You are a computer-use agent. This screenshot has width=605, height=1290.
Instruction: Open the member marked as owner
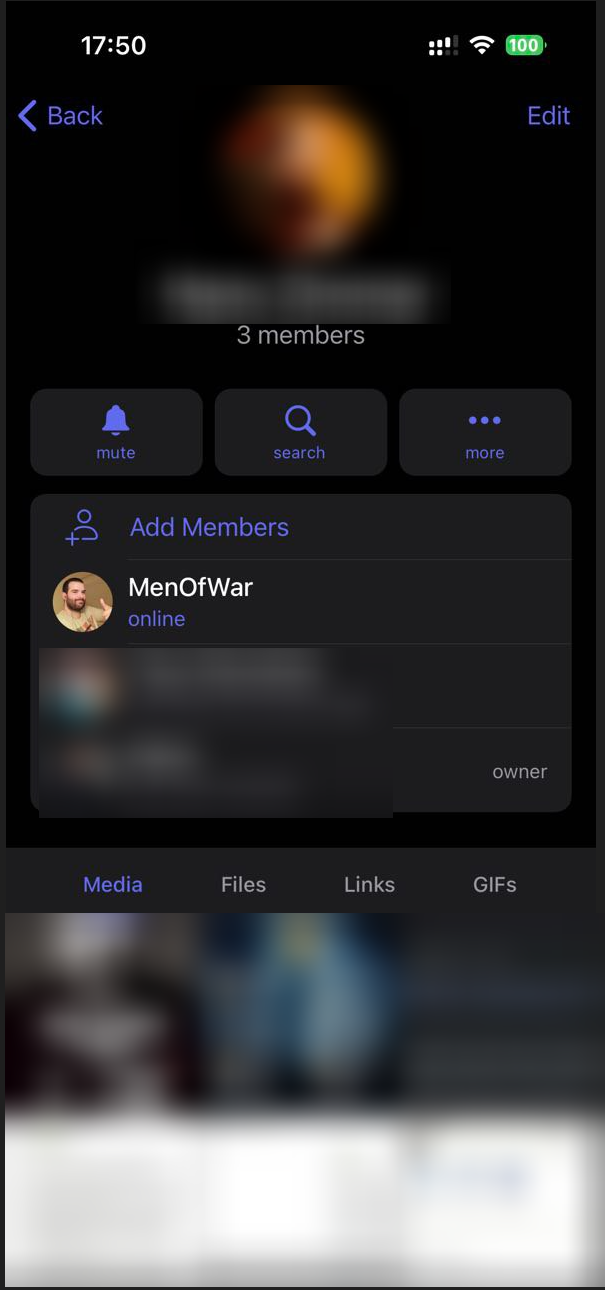click(300, 771)
